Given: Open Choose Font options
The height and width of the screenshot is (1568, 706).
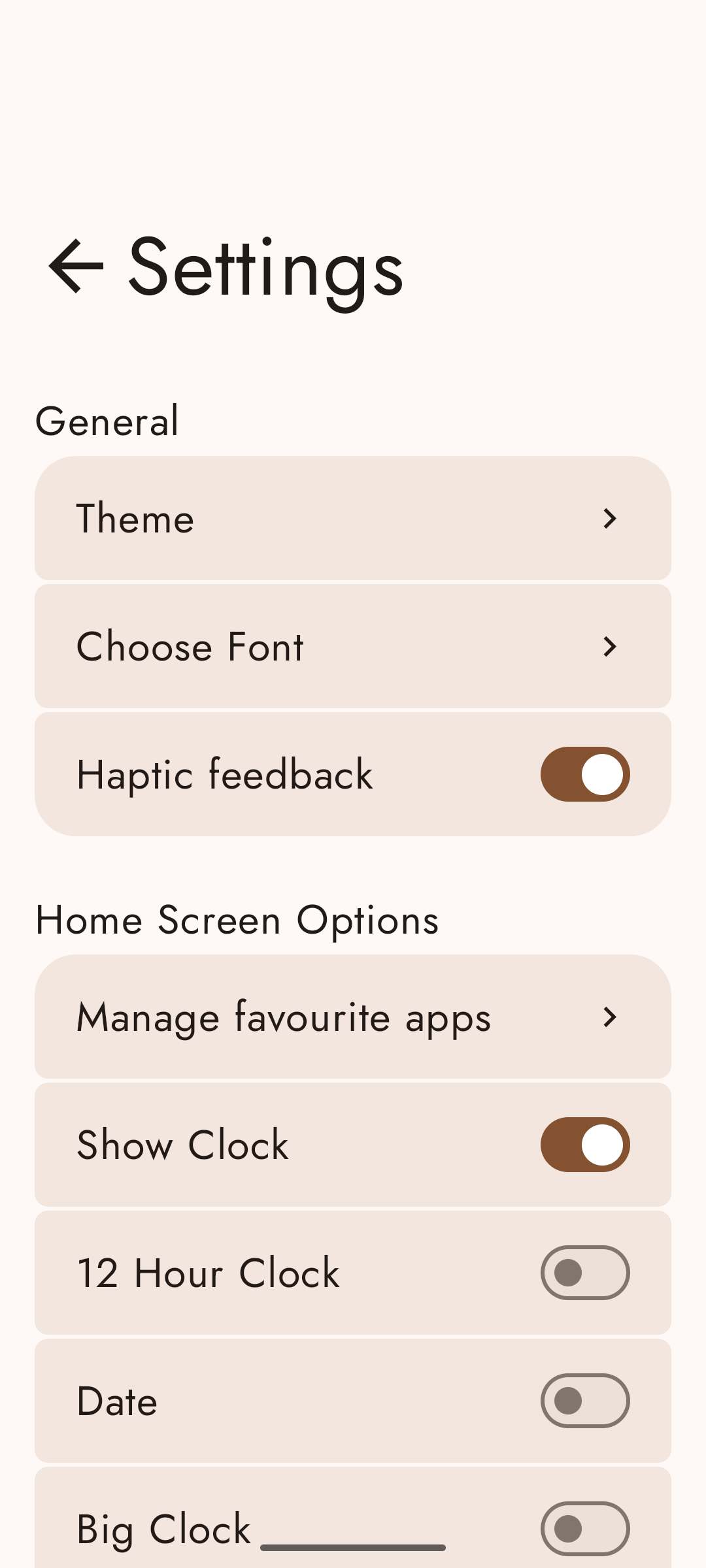Looking at the screenshot, I should click(x=353, y=646).
